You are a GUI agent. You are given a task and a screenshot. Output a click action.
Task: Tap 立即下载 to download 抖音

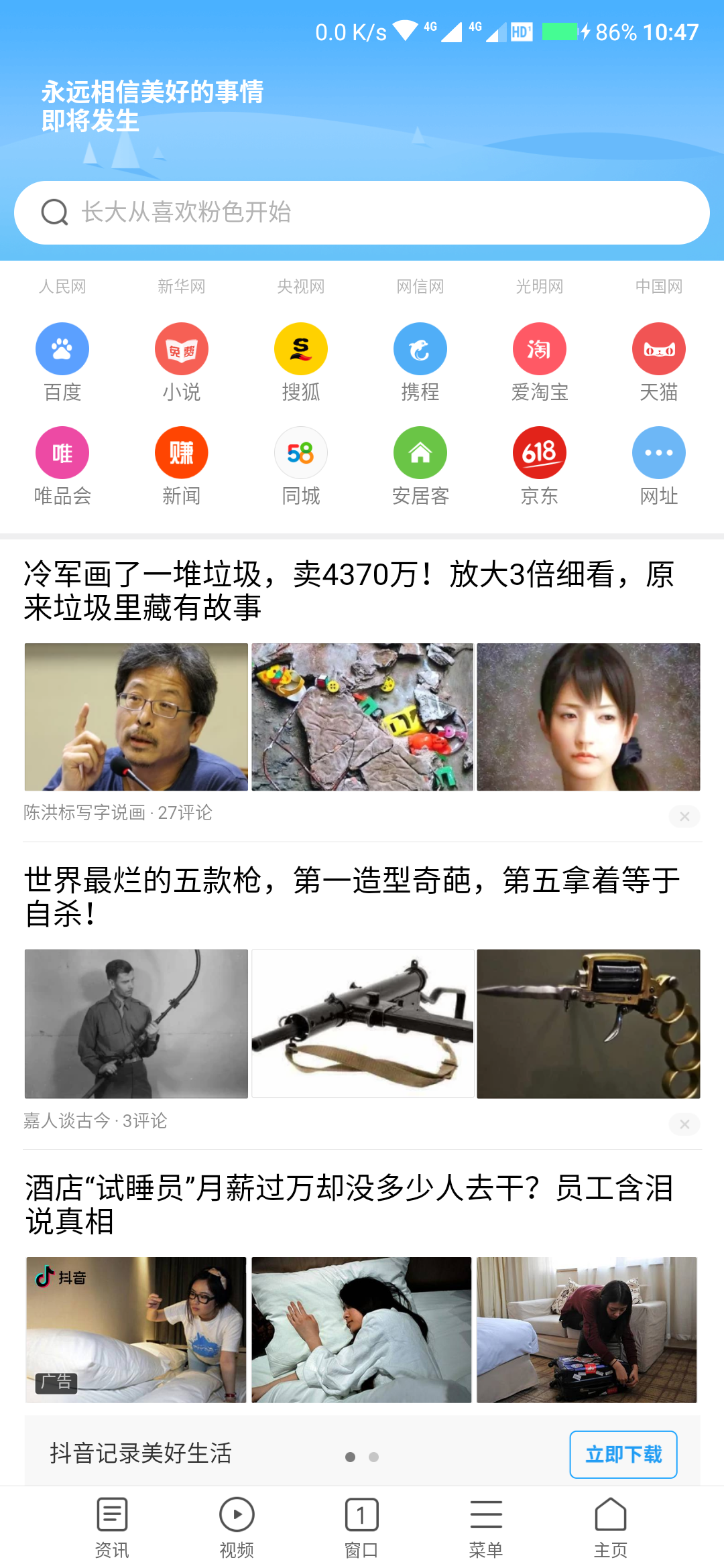click(x=623, y=1454)
